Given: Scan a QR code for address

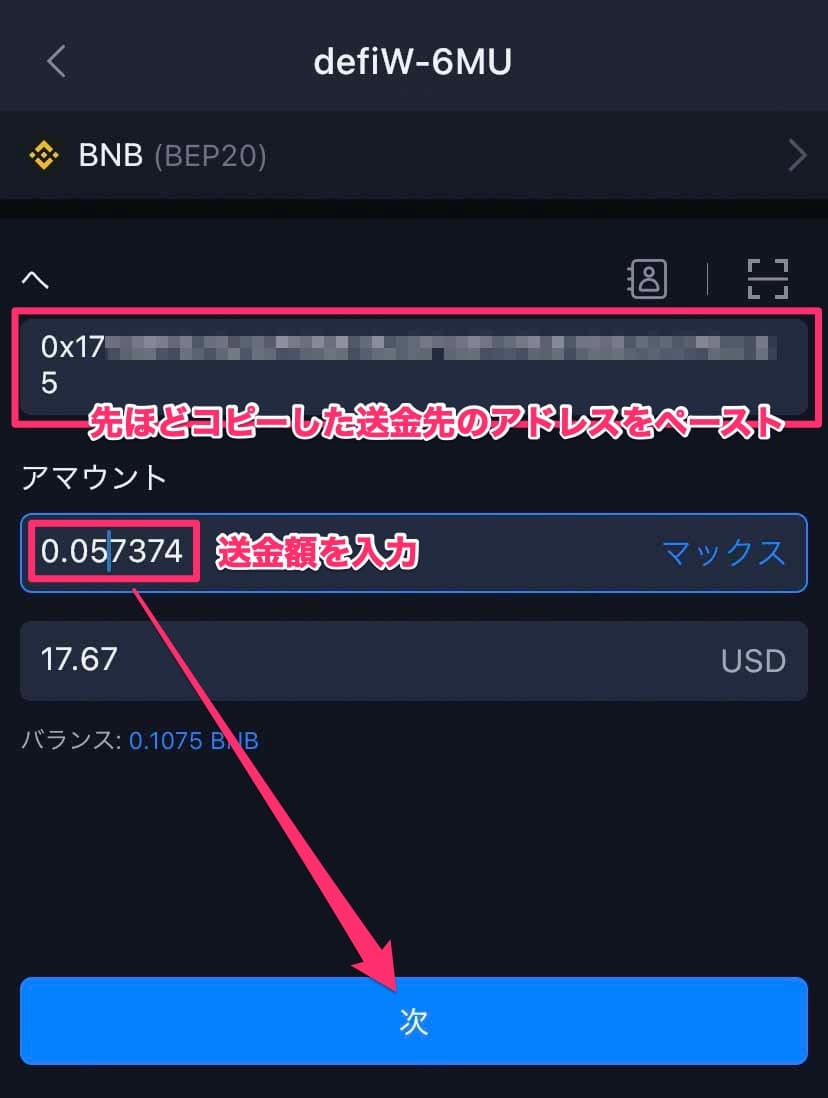Looking at the screenshot, I should click(x=768, y=279).
